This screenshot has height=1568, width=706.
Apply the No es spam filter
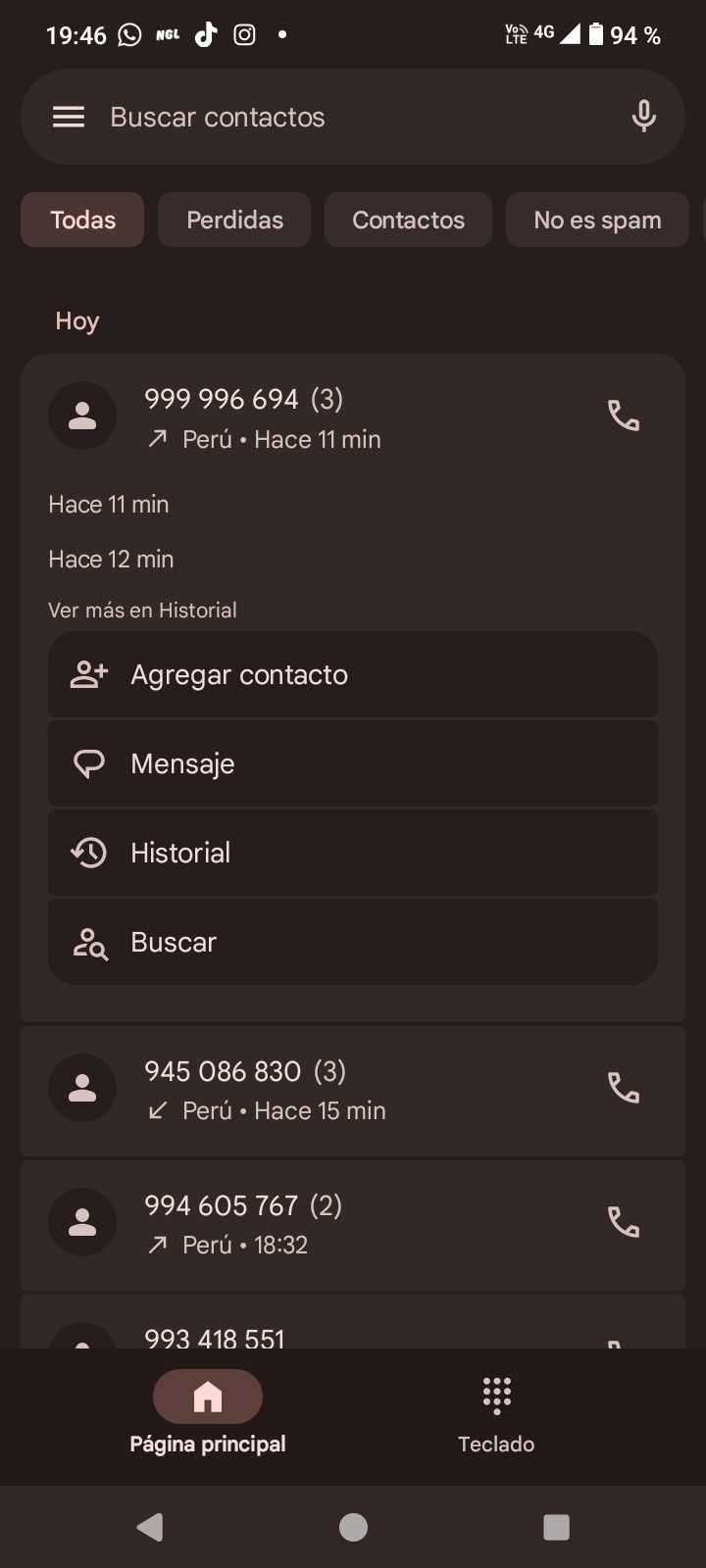597,220
